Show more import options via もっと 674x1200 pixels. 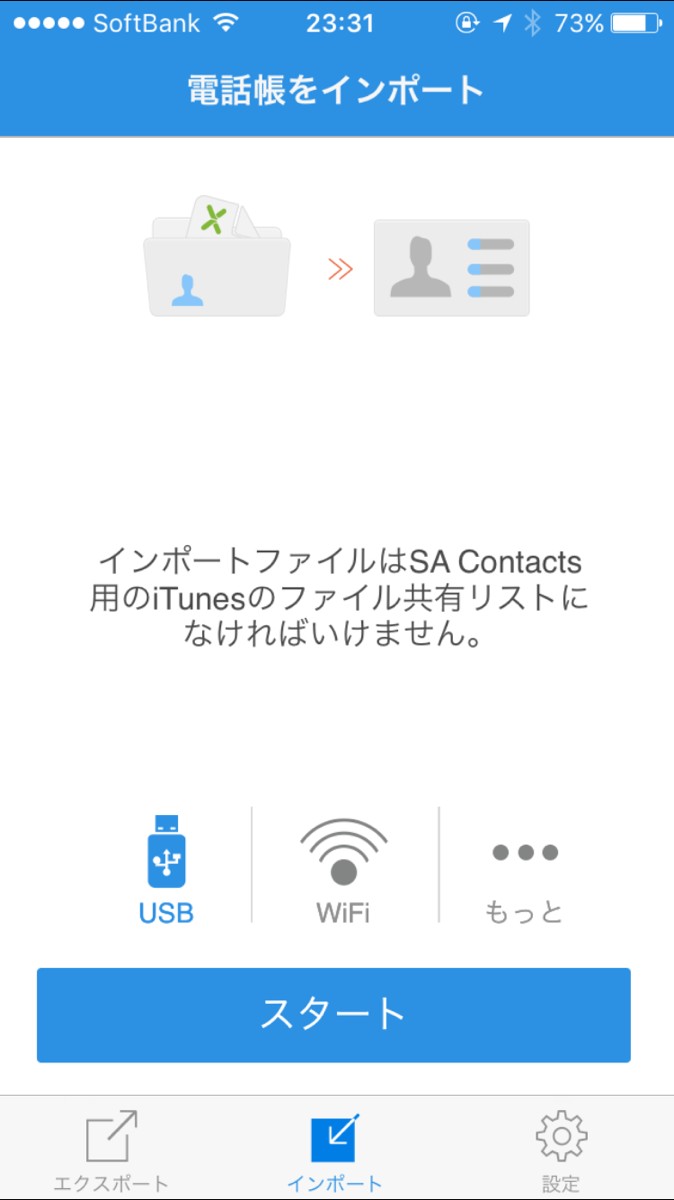coord(524,868)
